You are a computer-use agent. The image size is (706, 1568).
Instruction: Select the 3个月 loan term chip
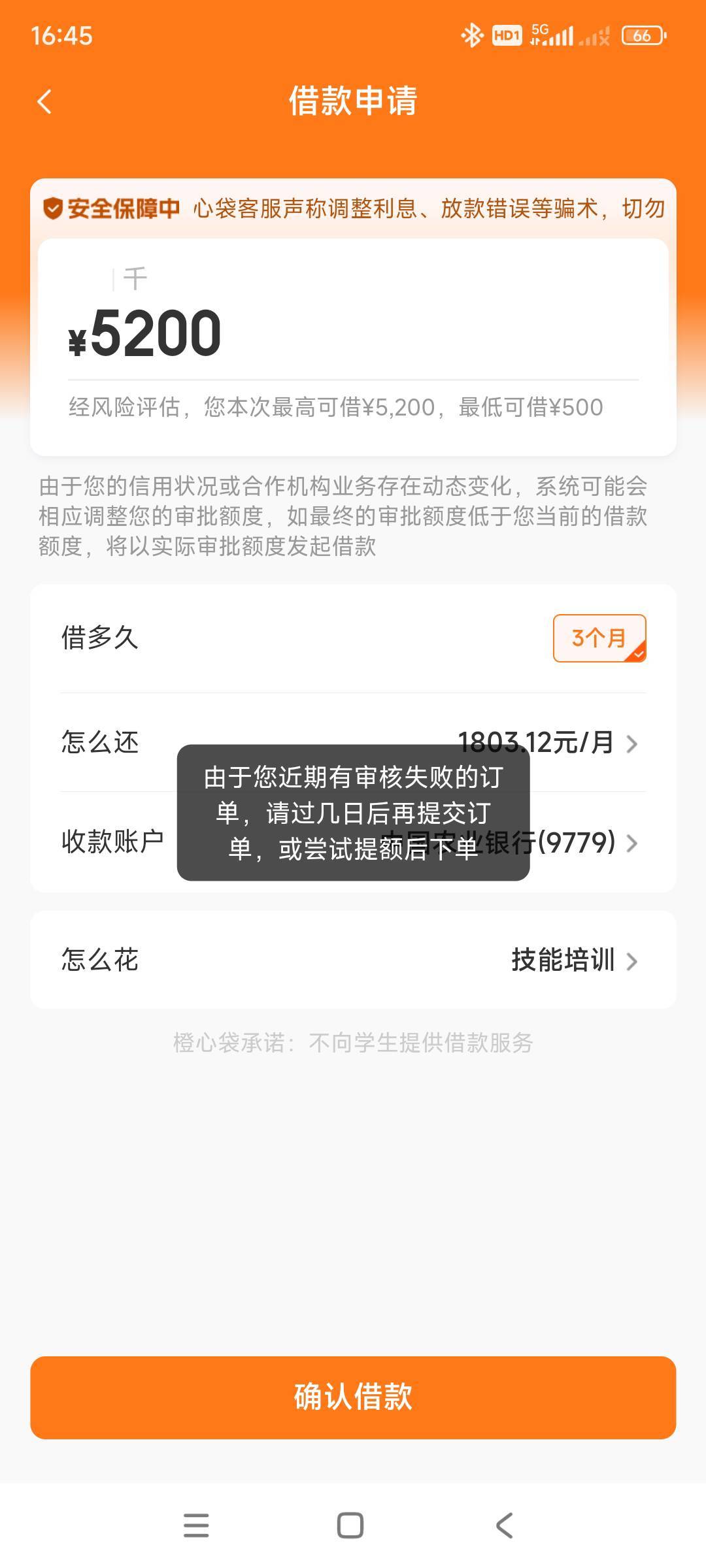[x=599, y=638]
